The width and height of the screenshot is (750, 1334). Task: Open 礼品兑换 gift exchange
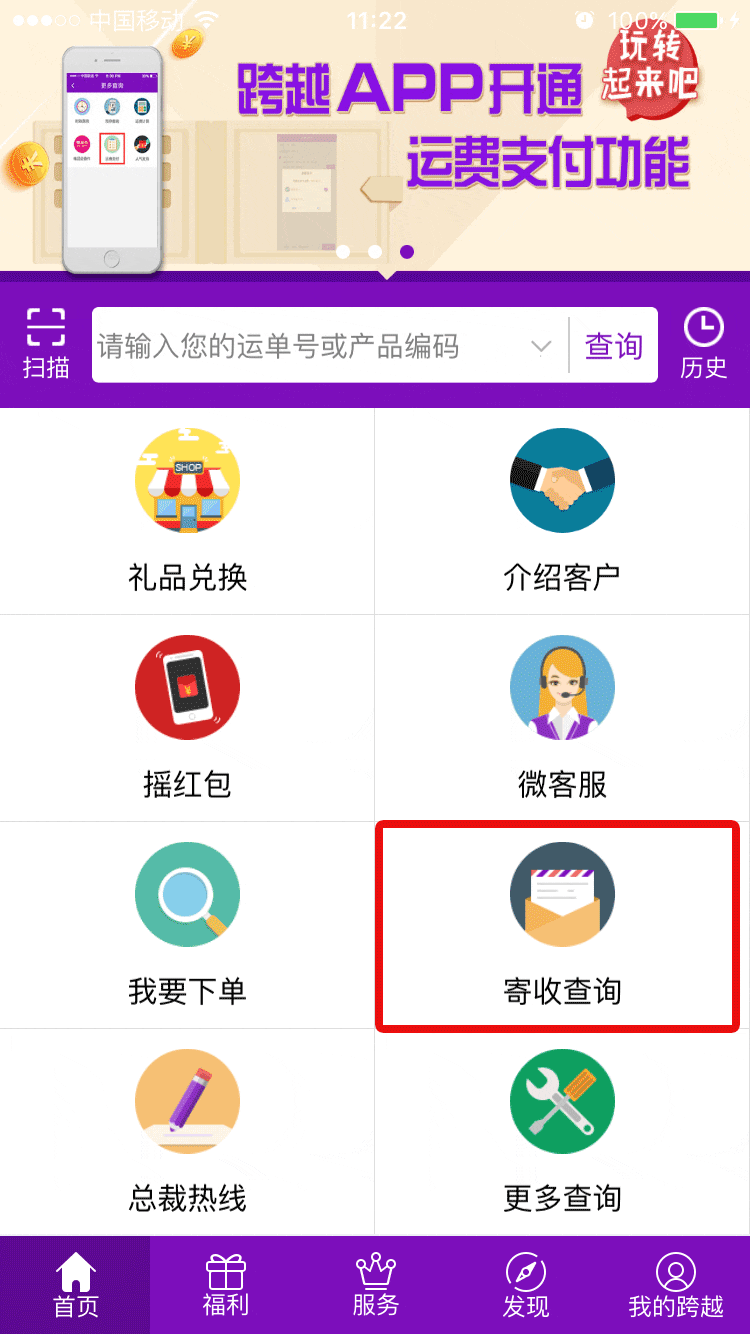187,511
